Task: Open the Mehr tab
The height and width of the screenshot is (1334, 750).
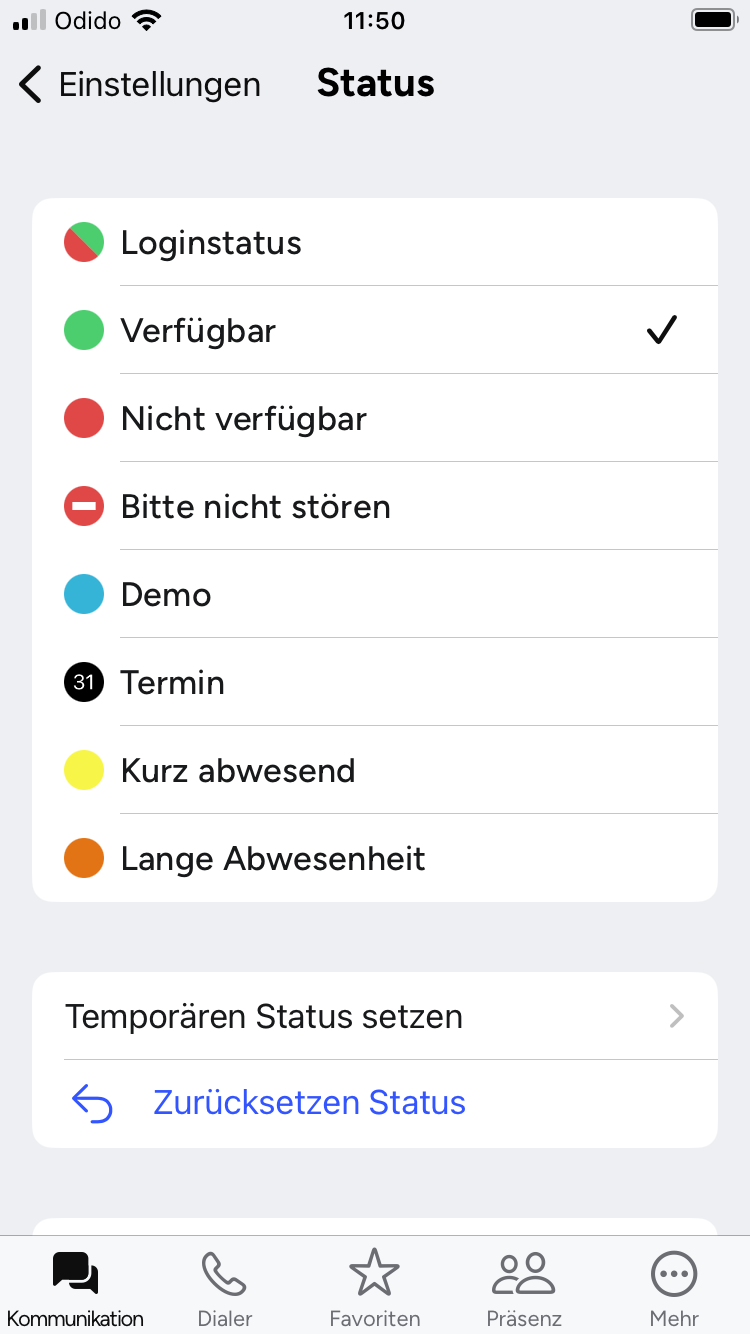Action: point(674,1288)
